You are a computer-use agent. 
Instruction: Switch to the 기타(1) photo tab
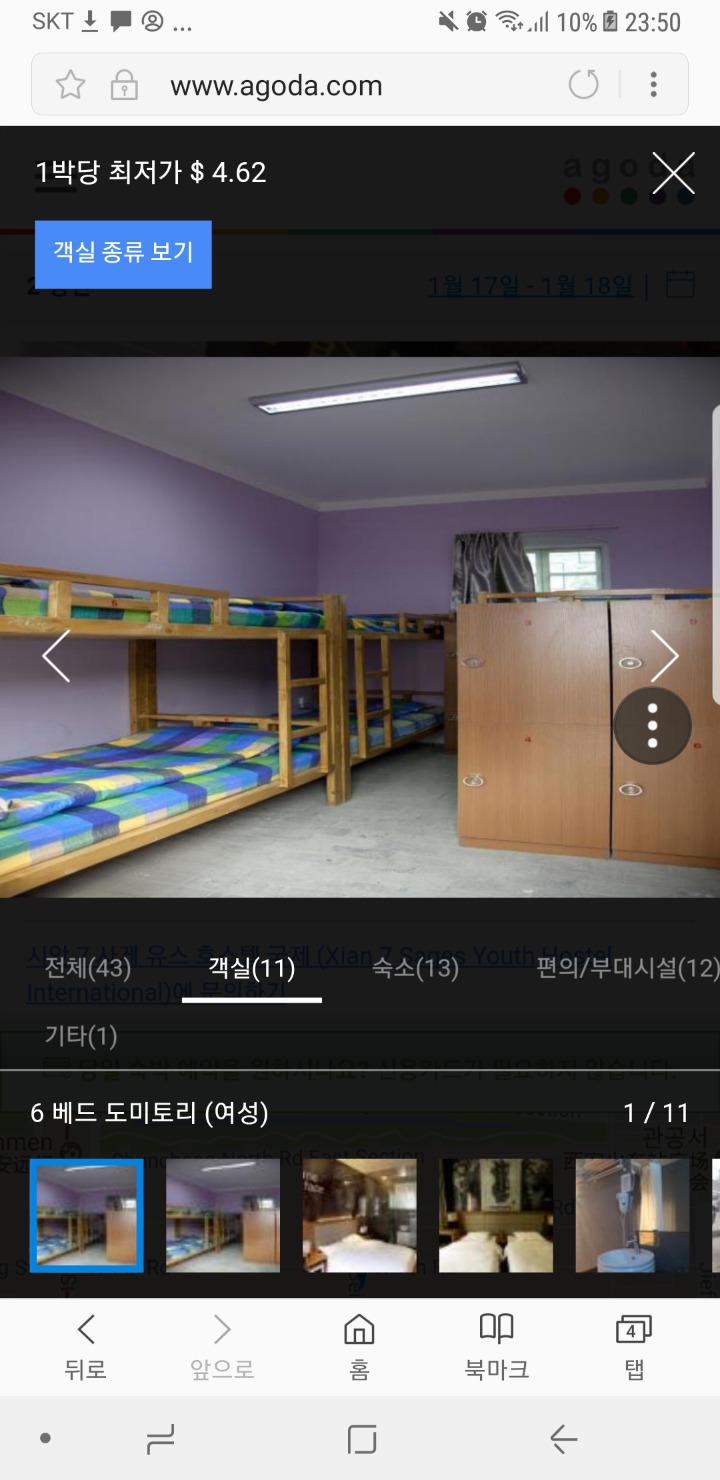(81, 1035)
